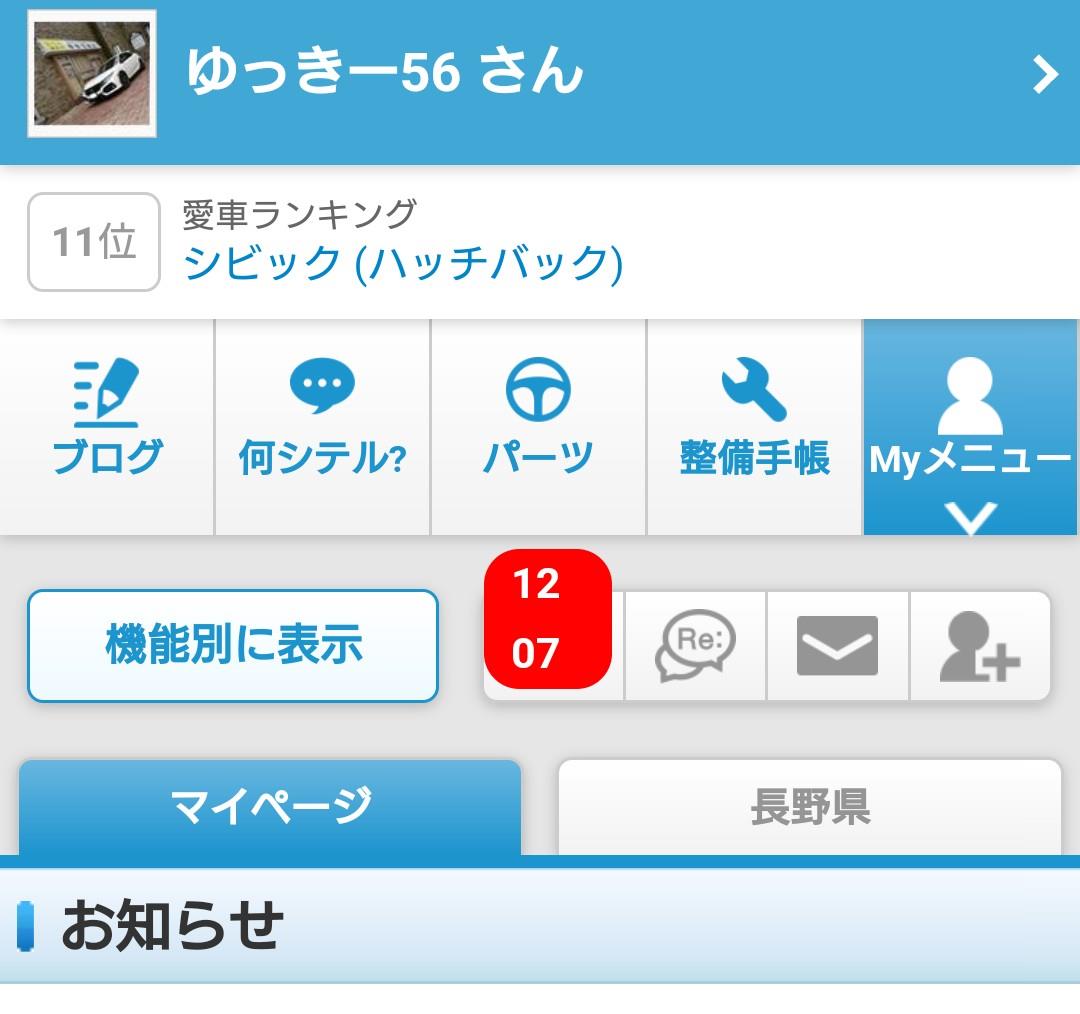Tap the 機能別に表示 button
This screenshot has height=1014, width=1080.
coord(232,645)
